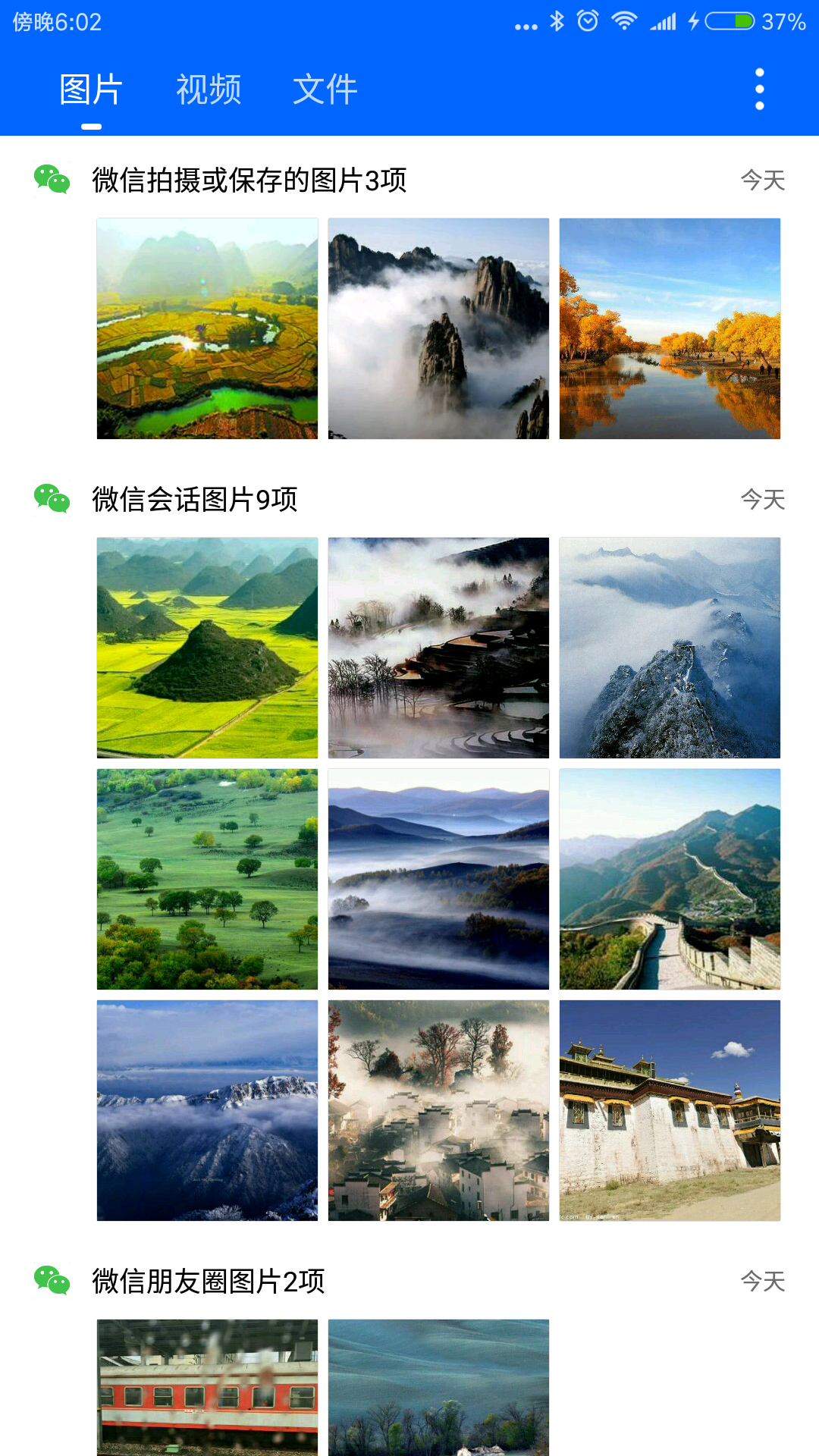Switch to the 文件 tab
Screen dimensions: 819x1456
pos(325,87)
